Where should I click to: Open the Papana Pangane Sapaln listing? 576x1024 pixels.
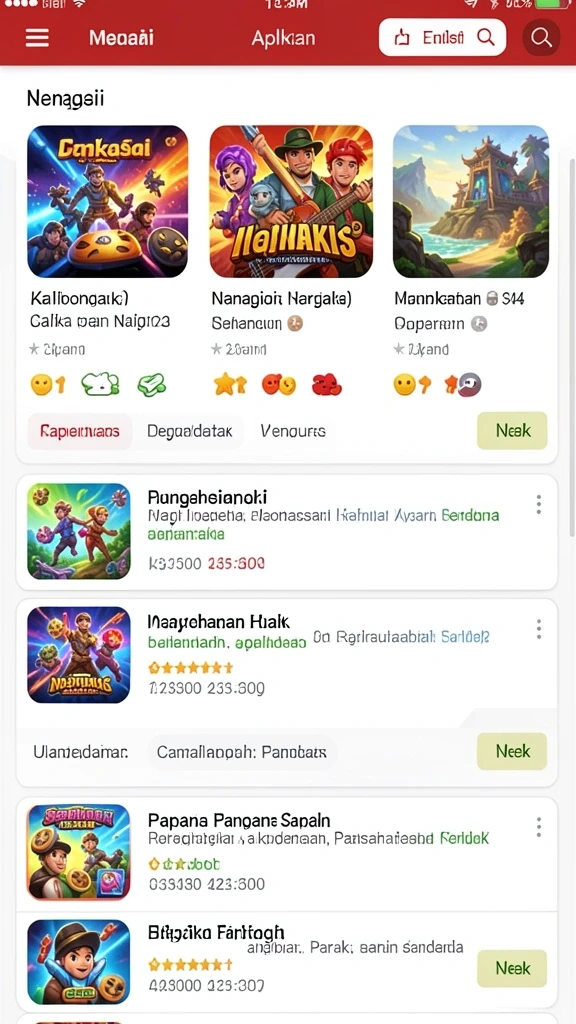coord(287,854)
